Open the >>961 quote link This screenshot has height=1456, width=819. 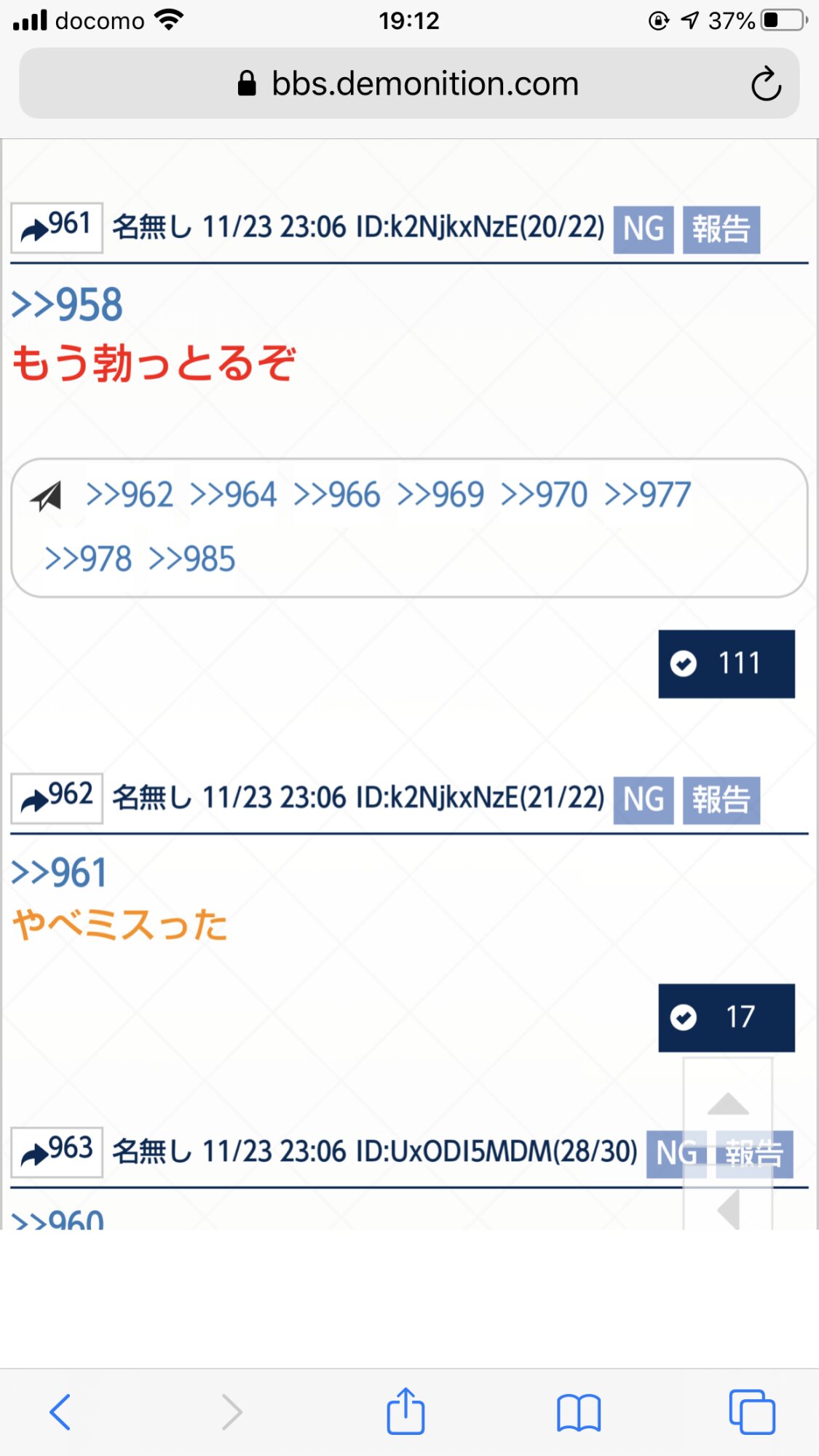(x=60, y=873)
